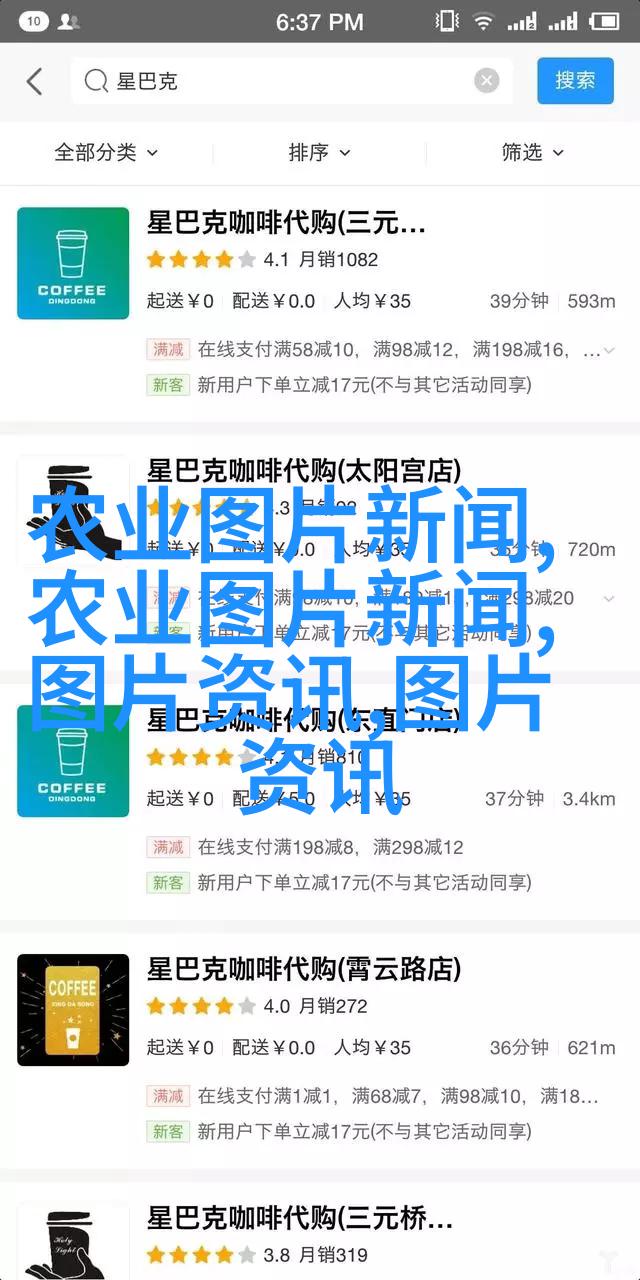Open the 筛选 filter dropdown
640x1280 pixels.
532,153
